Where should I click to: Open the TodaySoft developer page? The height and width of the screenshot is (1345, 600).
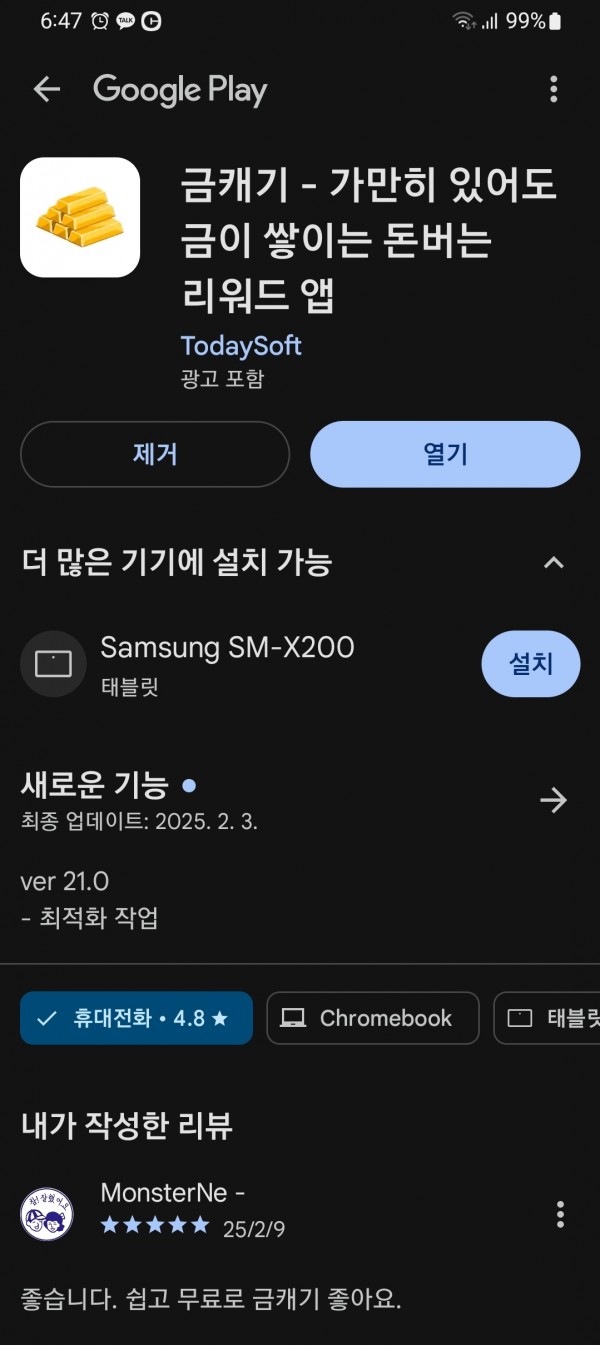241,346
